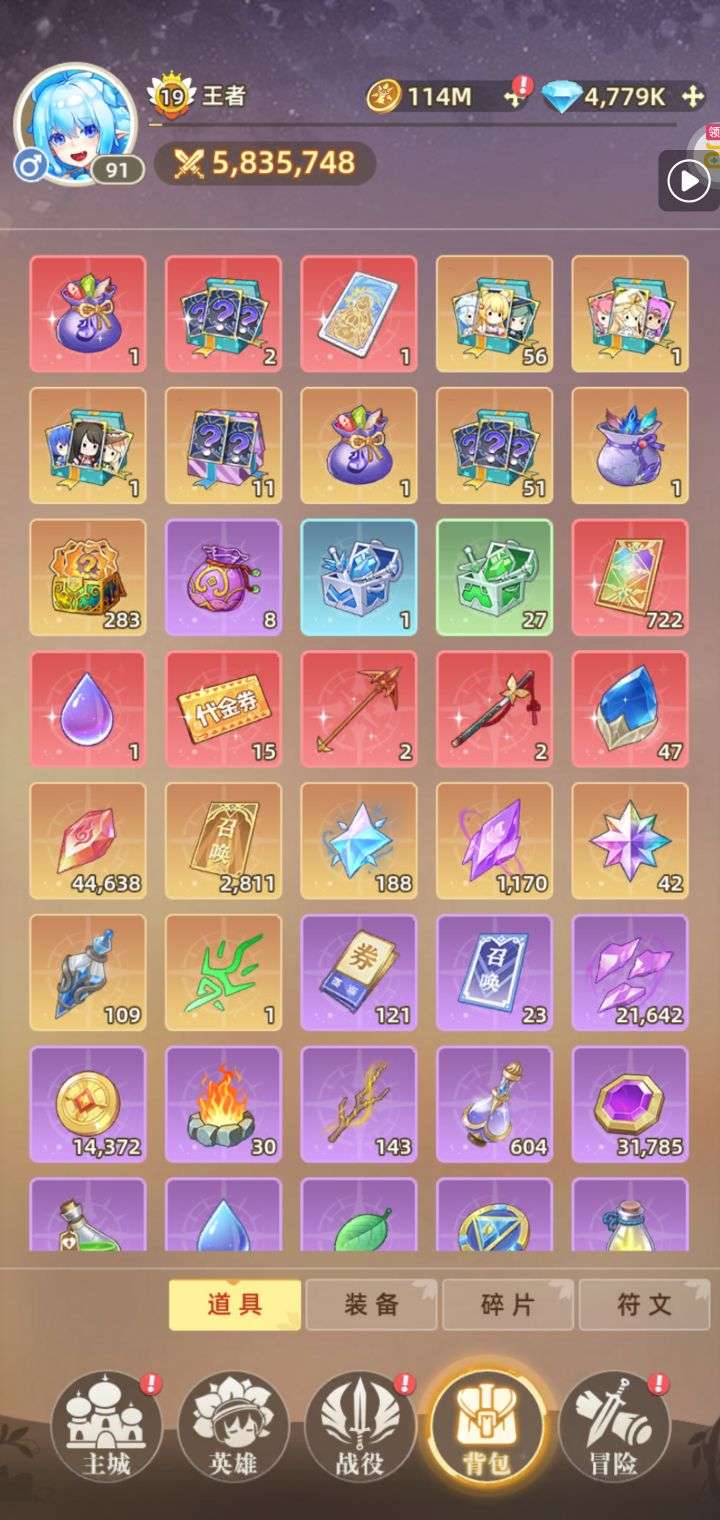Switch to the 符文 tab
Image resolution: width=720 pixels, height=1520 pixels.
(644, 1304)
